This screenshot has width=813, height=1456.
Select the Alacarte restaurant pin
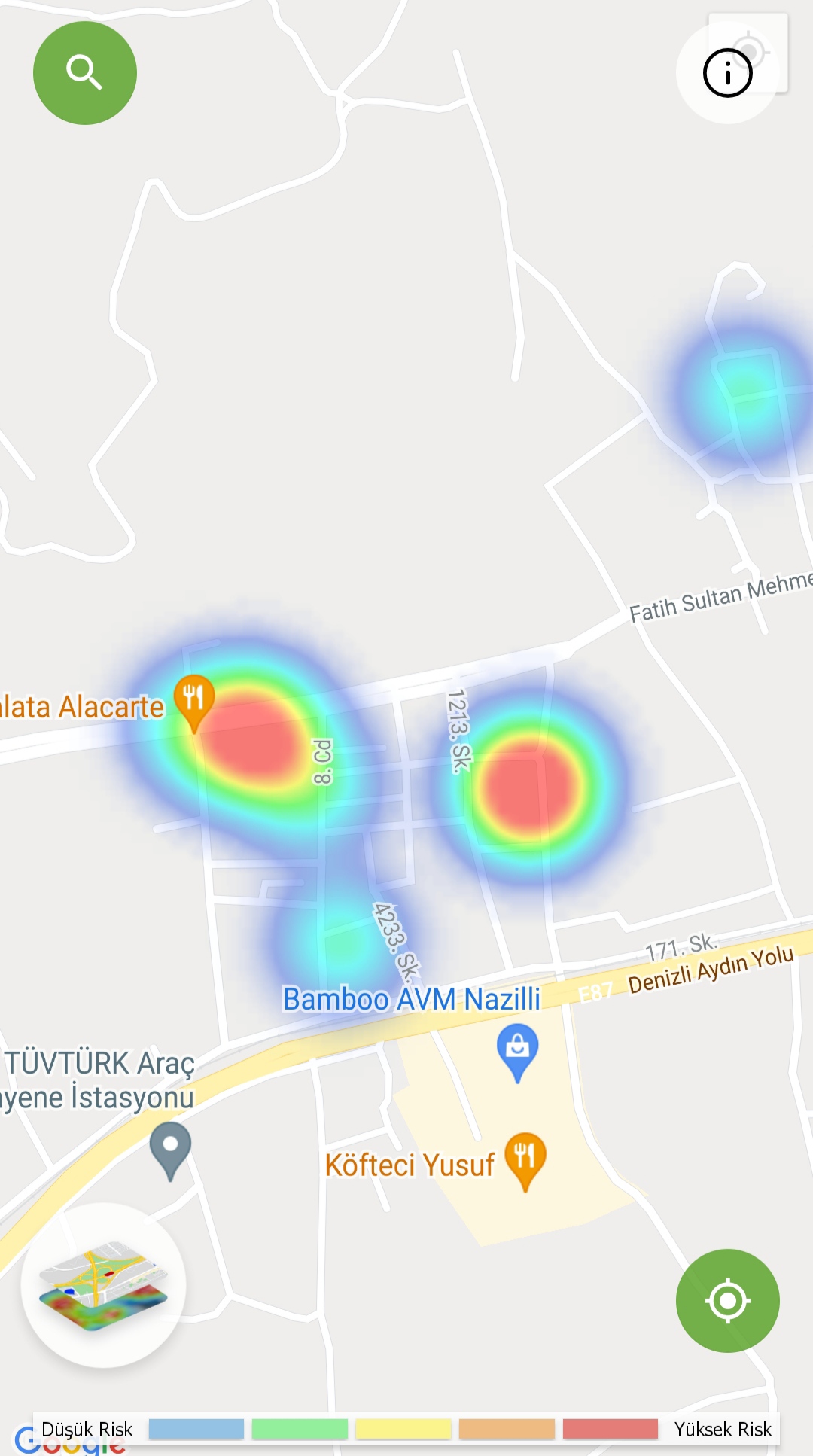click(194, 699)
